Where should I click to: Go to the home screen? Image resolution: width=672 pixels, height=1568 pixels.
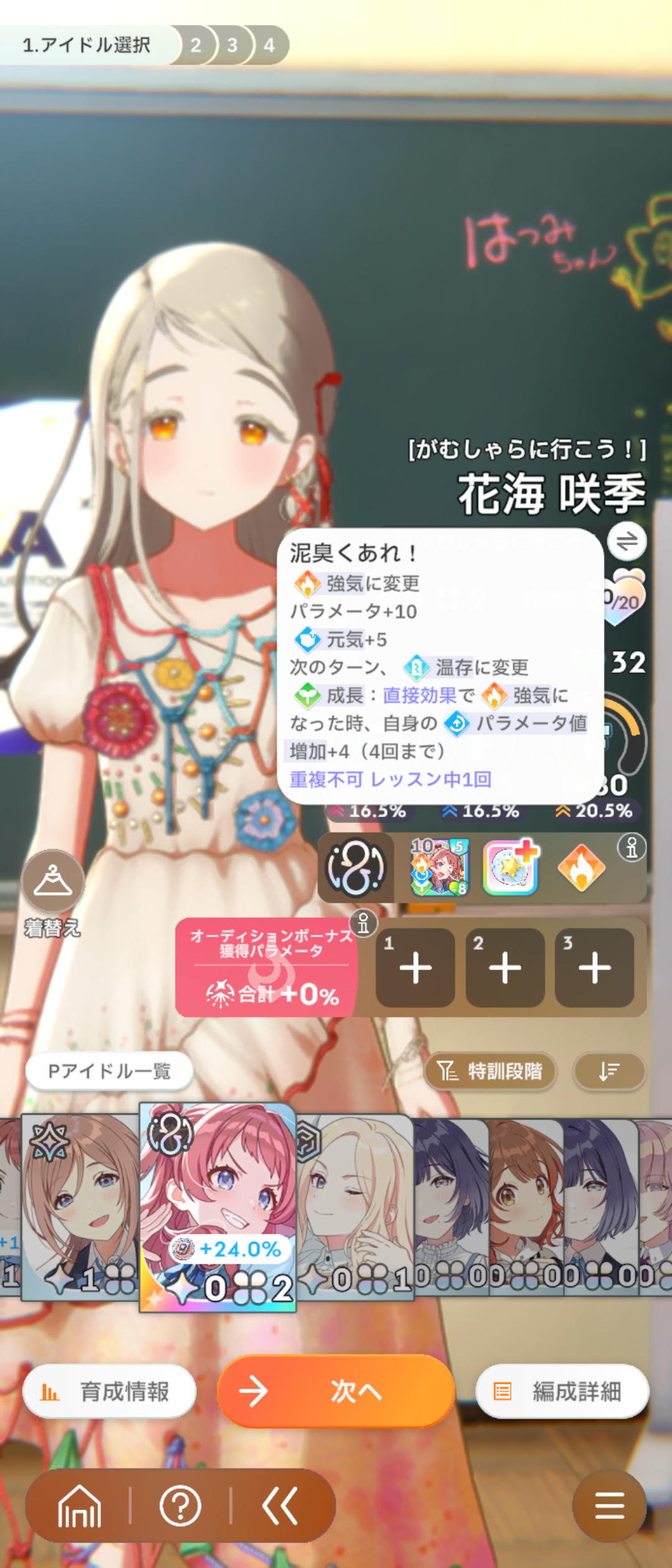tap(79, 1506)
